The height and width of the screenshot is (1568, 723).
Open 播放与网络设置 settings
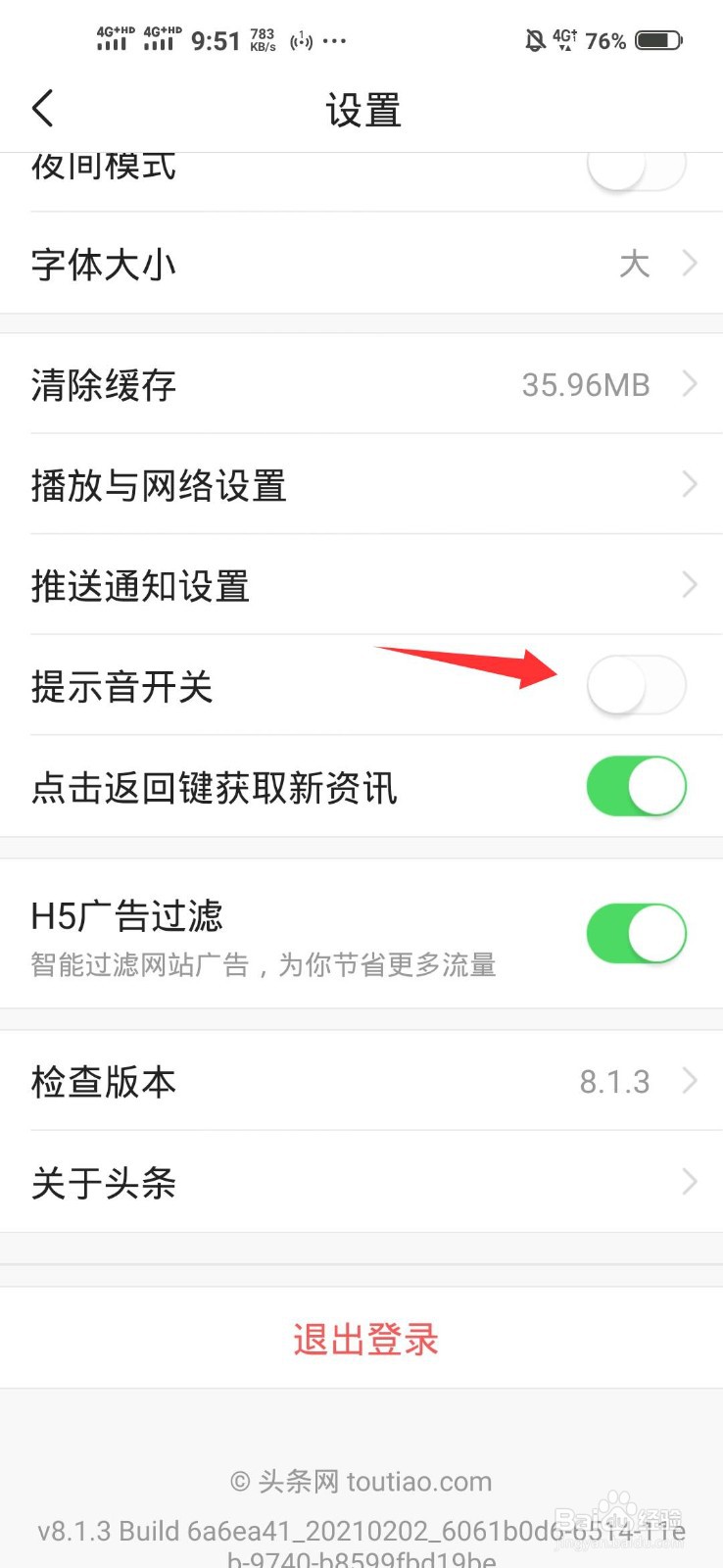(361, 484)
